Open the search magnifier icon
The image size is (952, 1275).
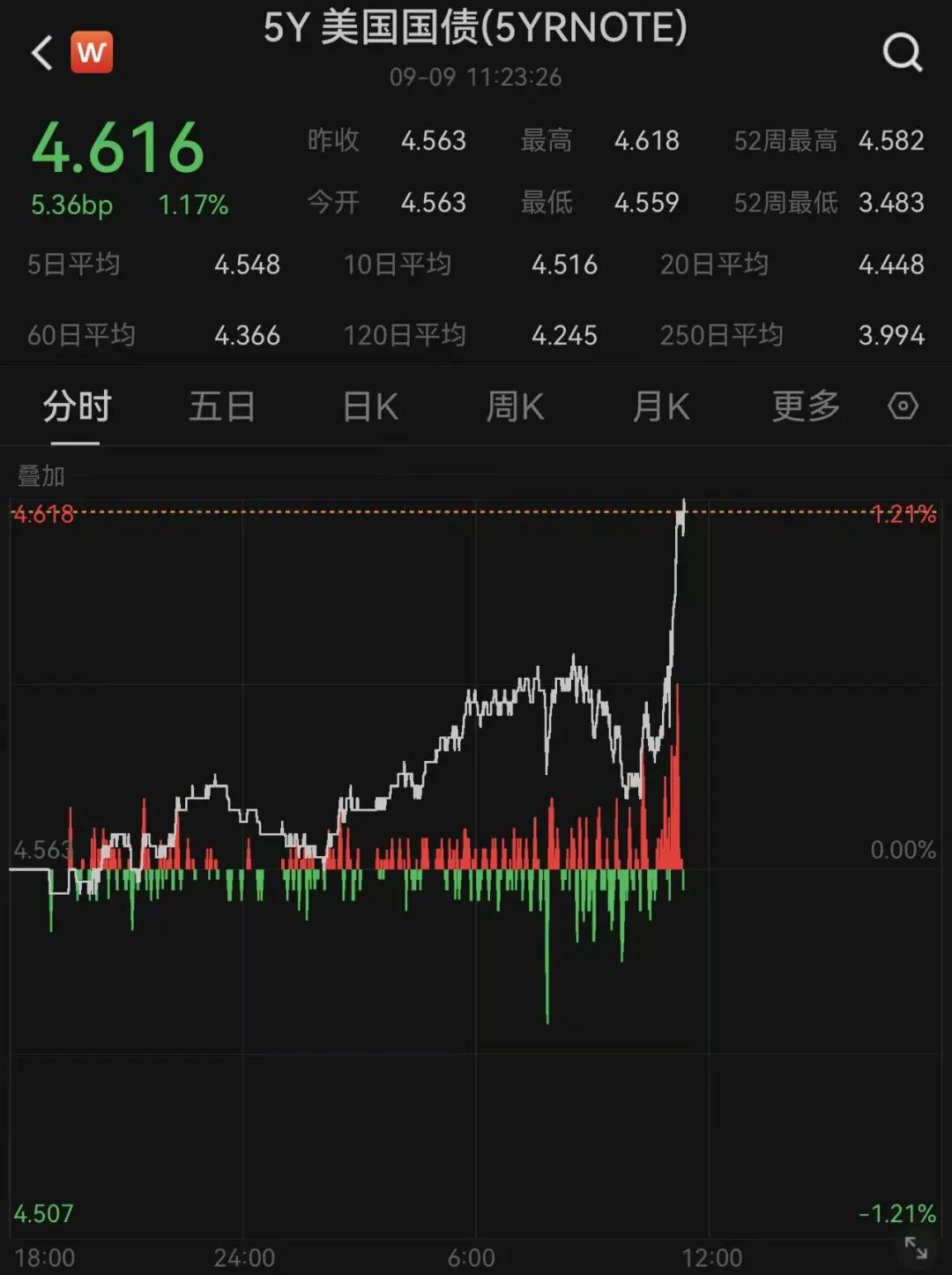pos(903,53)
